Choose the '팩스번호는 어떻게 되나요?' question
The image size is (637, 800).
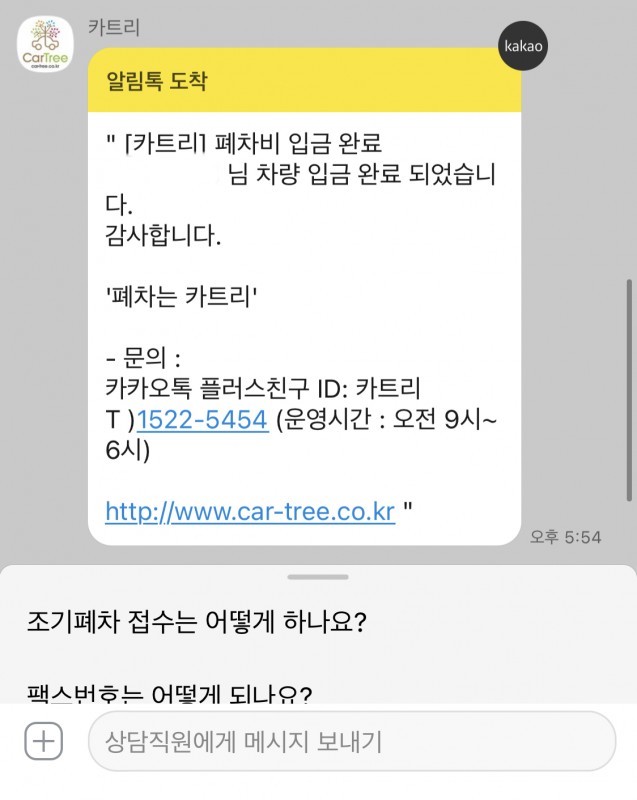(169, 691)
